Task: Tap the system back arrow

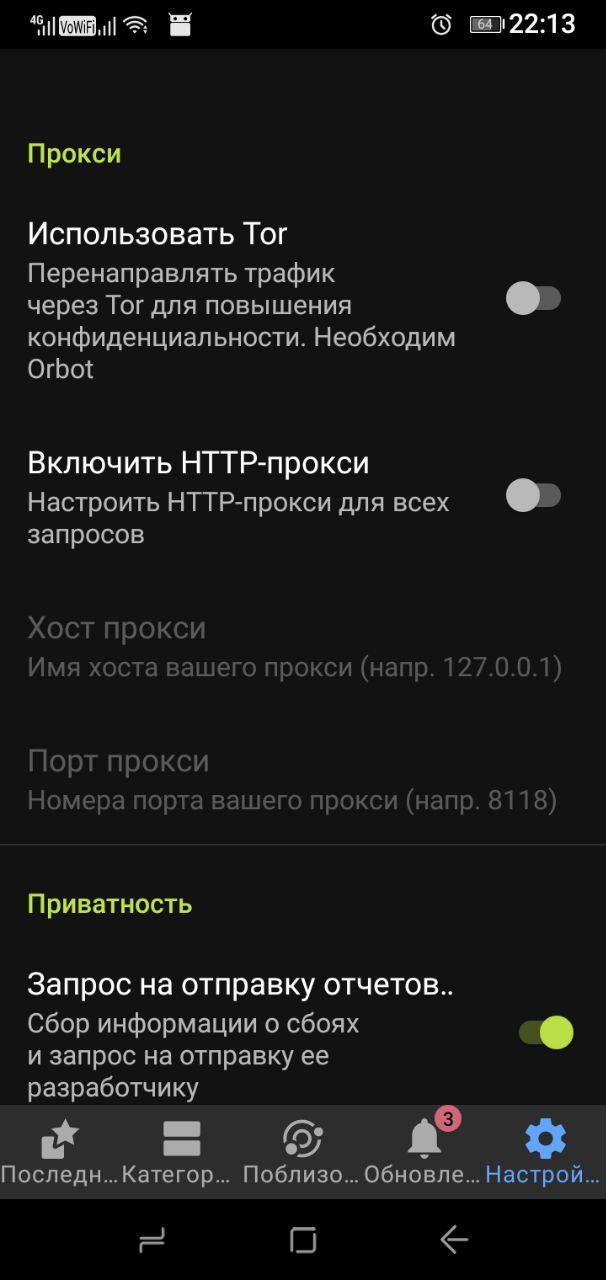Action: coord(453,1240)
